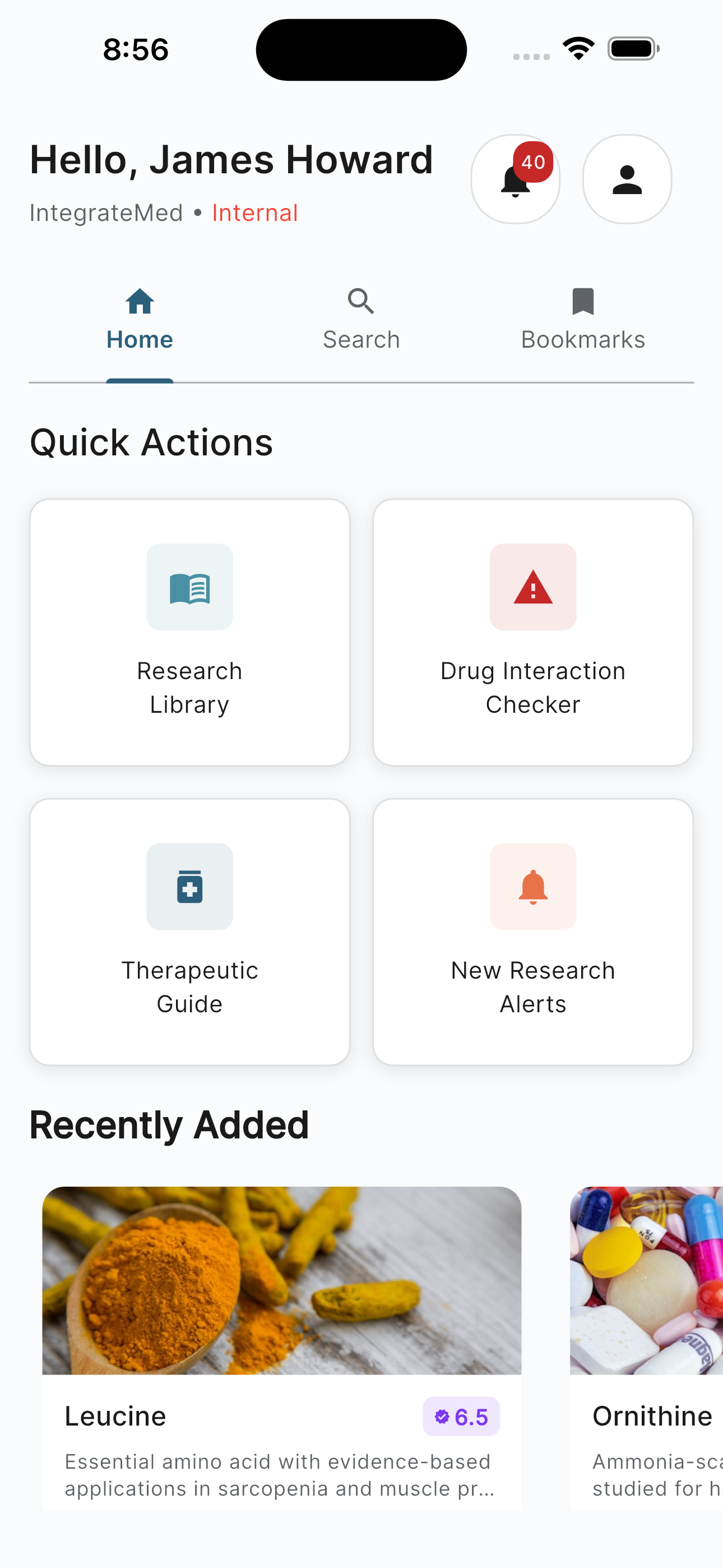Tap the Drug Interaction Checker warning icon
This screenshot has height=1568, width=723.
pos(532,586)
